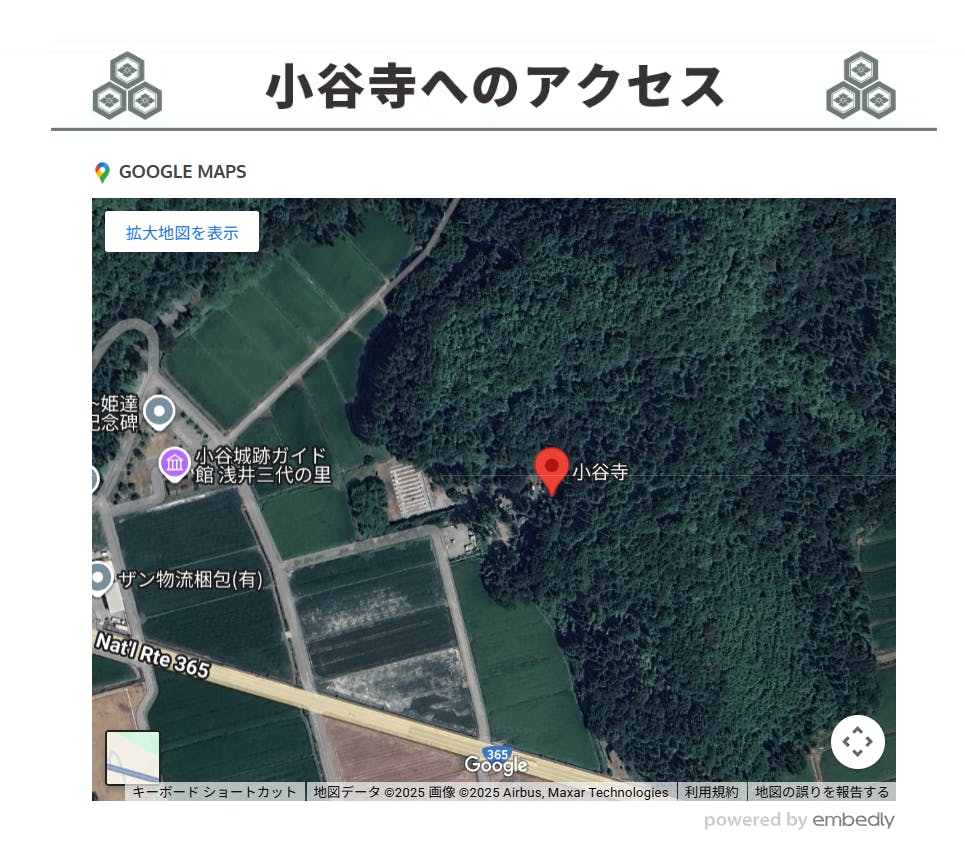Open the larger map view
965x848 pixels.
182,233
